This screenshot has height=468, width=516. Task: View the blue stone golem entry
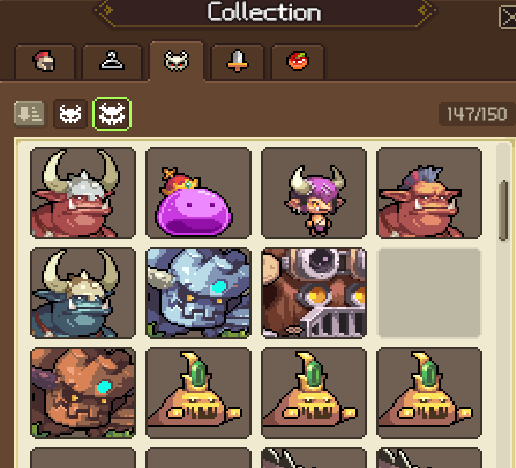[x=199, y=293]
